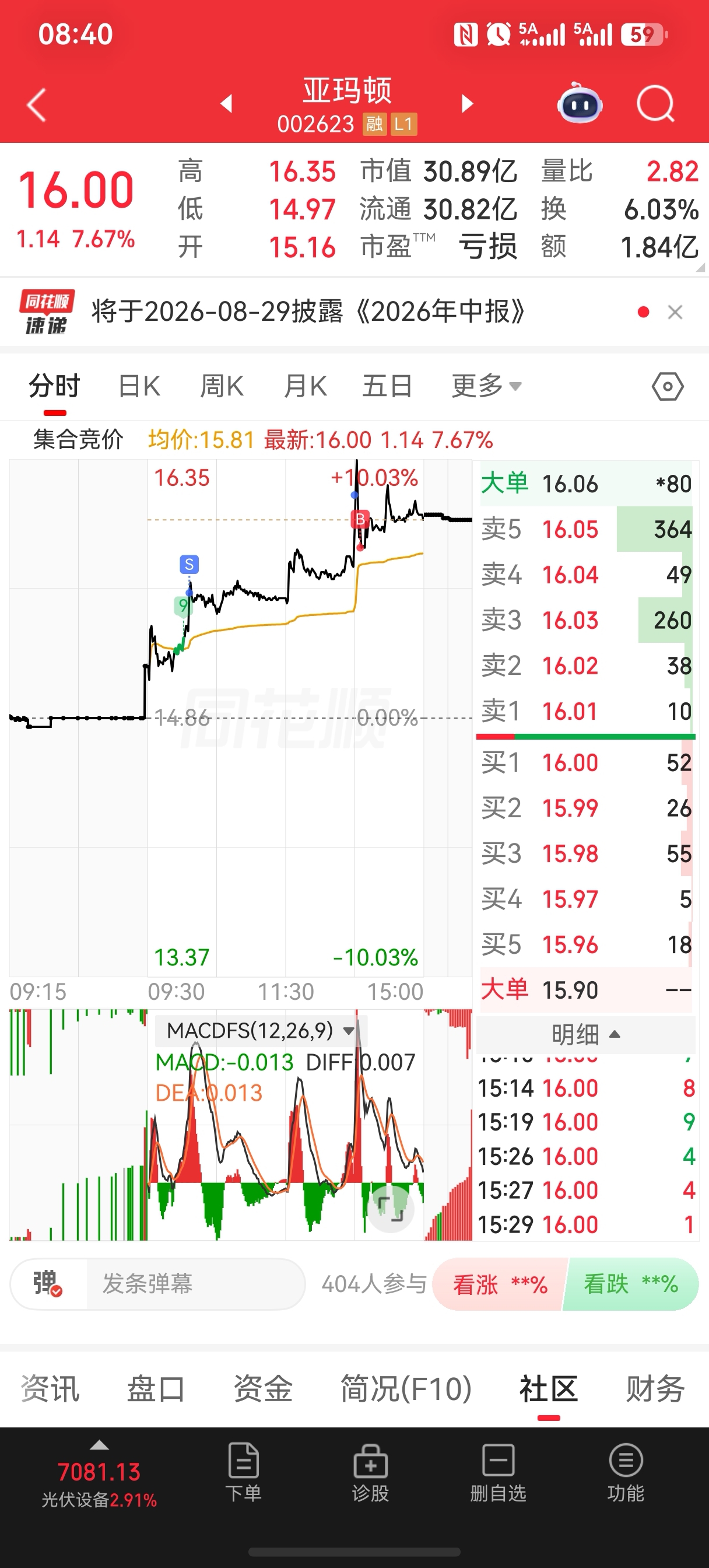This screenshot has width=709, height=1568.
Task: Remove stock via 删自选
Action: (498, 1473)
